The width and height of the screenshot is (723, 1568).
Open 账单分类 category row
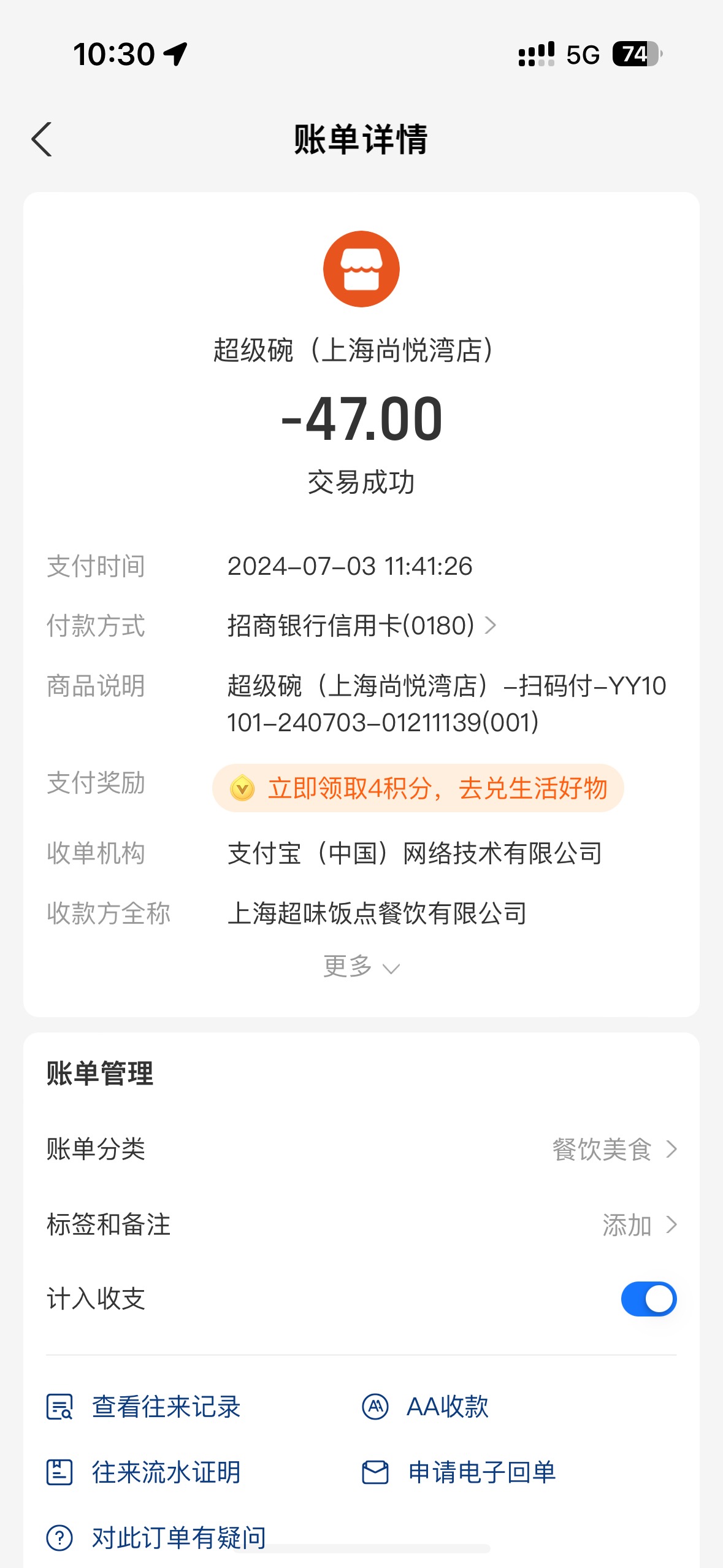(x=361, y=1149)
